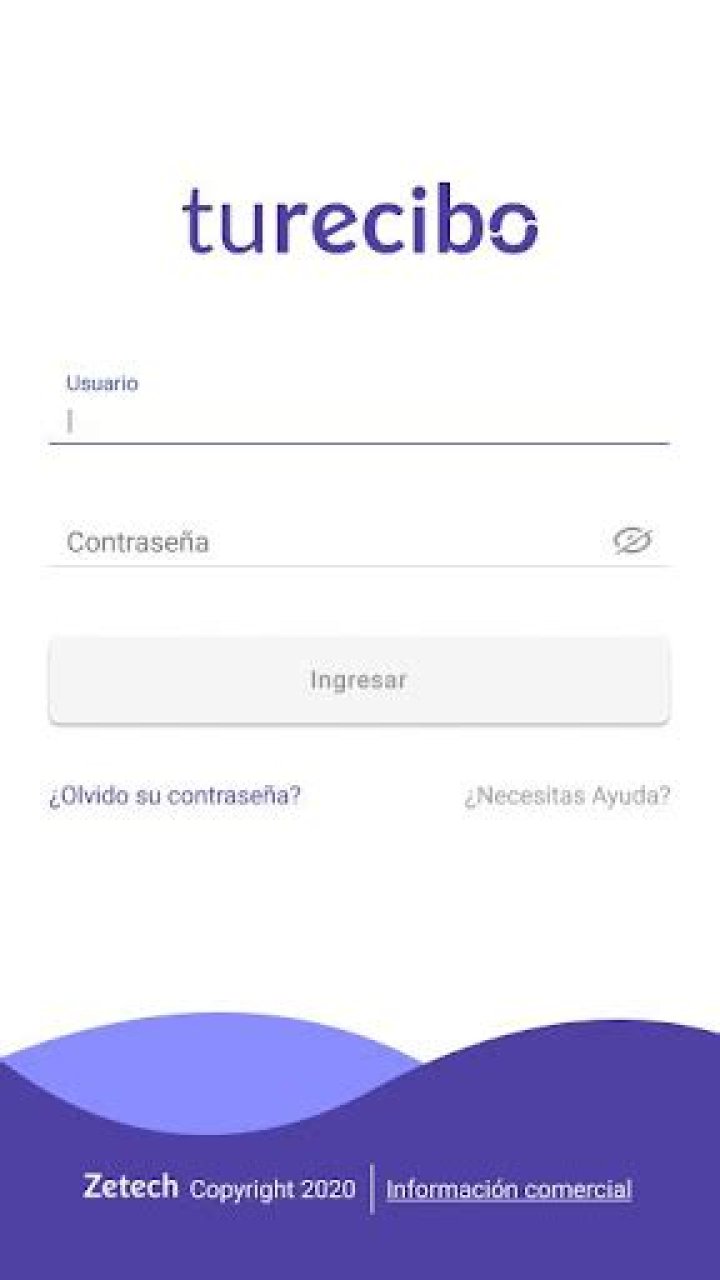
Task: Open the ¿Olvido su contraseña? link
Action: coord(175,796)
